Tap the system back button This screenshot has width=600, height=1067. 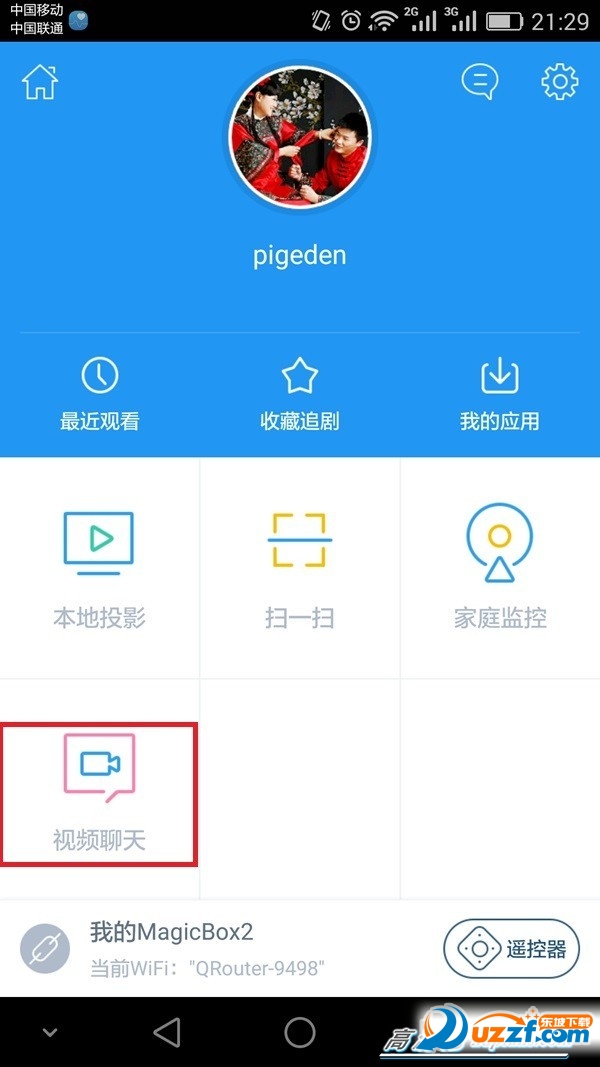click(167, 1032)
